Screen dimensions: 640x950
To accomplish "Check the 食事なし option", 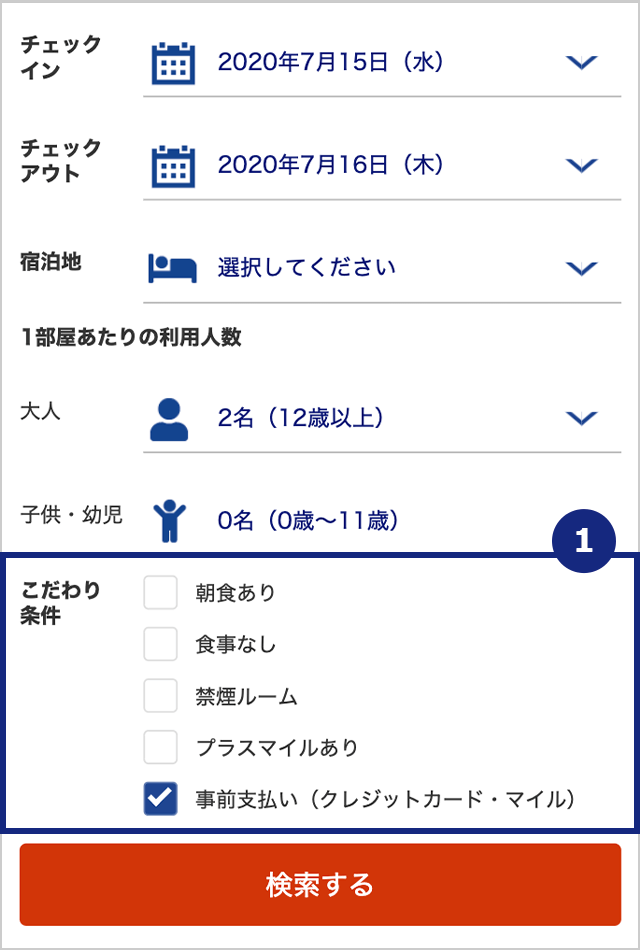I will (161, 645).
